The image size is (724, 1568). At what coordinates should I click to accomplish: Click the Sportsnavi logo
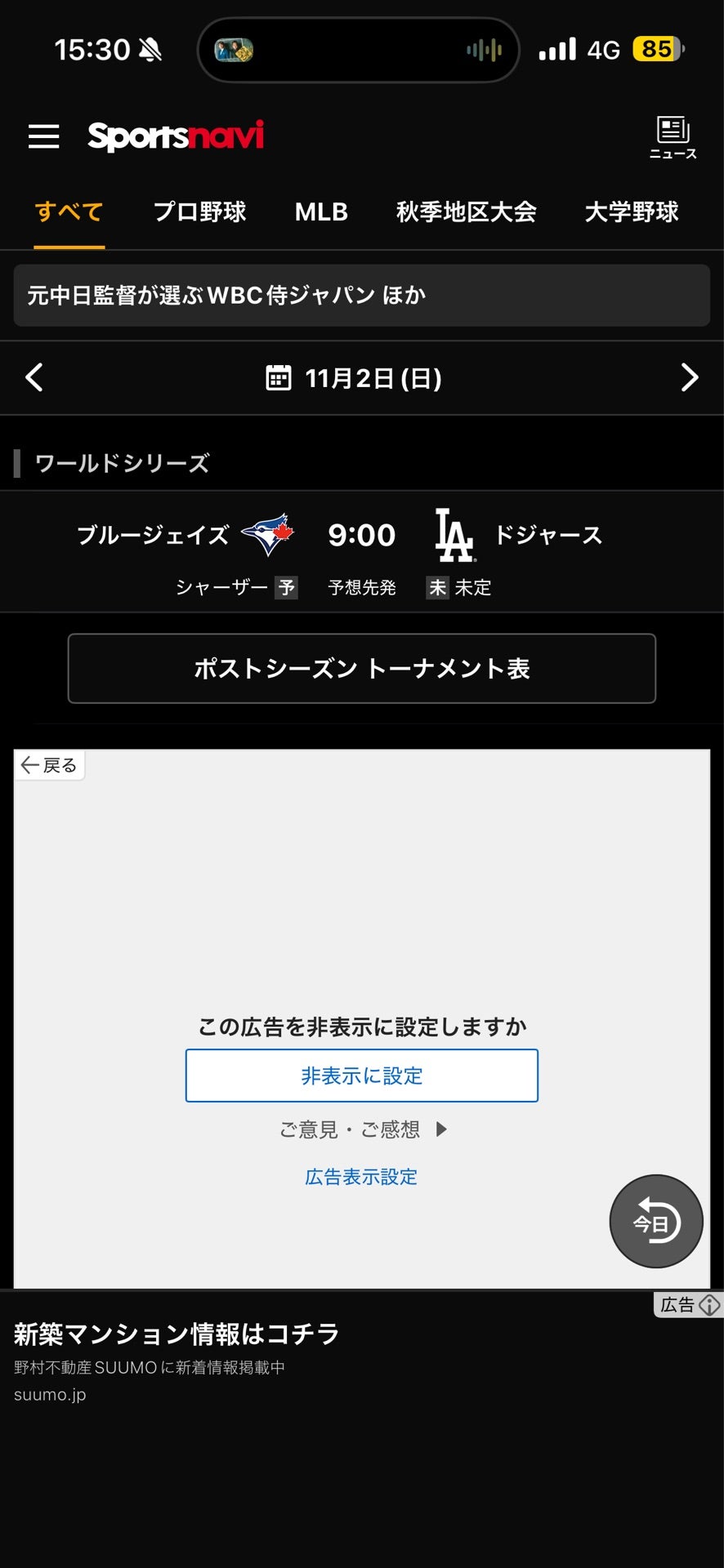pos(176,135)
